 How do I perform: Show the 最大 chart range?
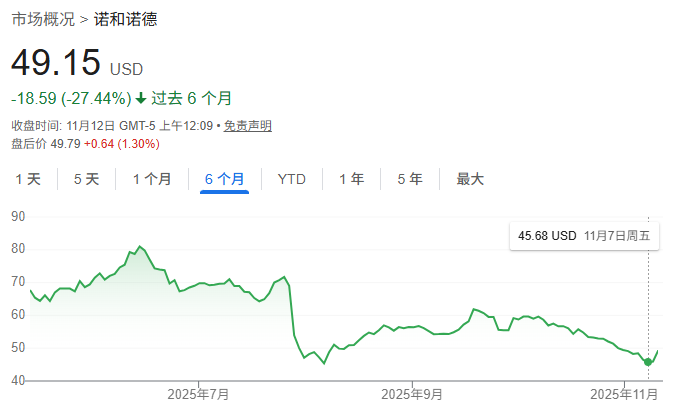[470, 179]
